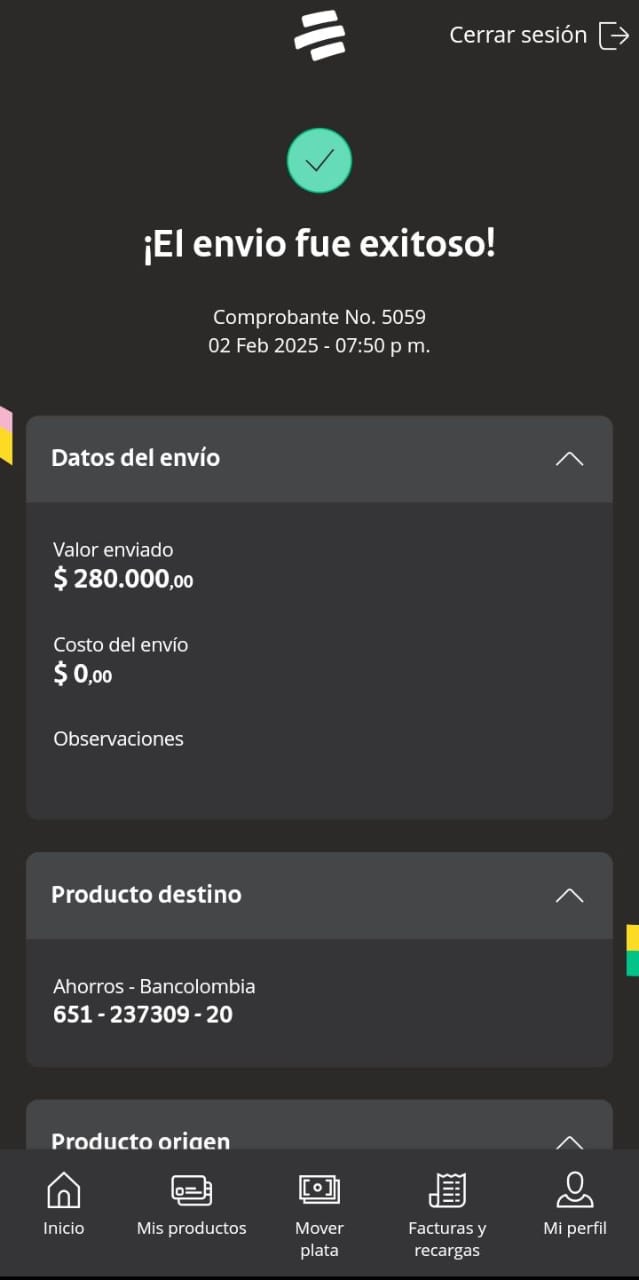Screen dimensions: 639x1280
Task: Open Facturas y recargas
Action: pyautogui.click(x=447, y=1212)
